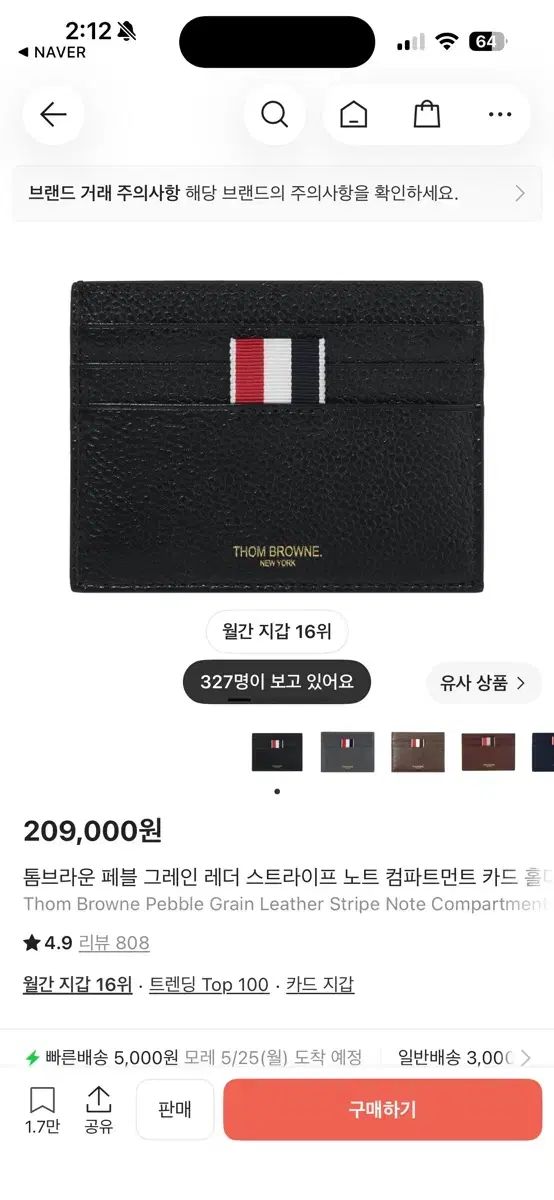Select the grey card holder thumbnail
This screenshot has height=1200, width=554.
(x=347, y=751)
